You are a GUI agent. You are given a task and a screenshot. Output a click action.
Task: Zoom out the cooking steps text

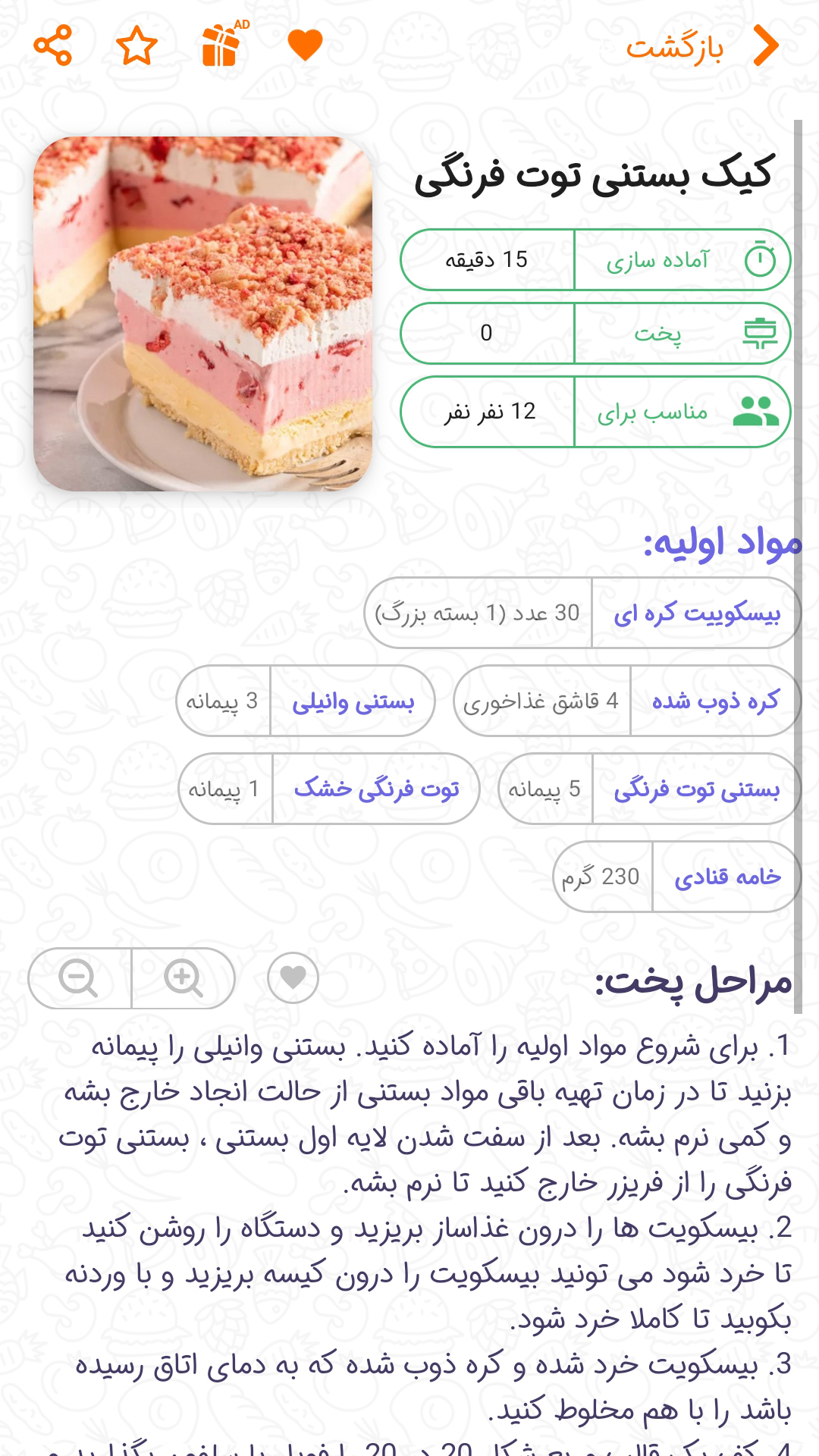point(79,978)
